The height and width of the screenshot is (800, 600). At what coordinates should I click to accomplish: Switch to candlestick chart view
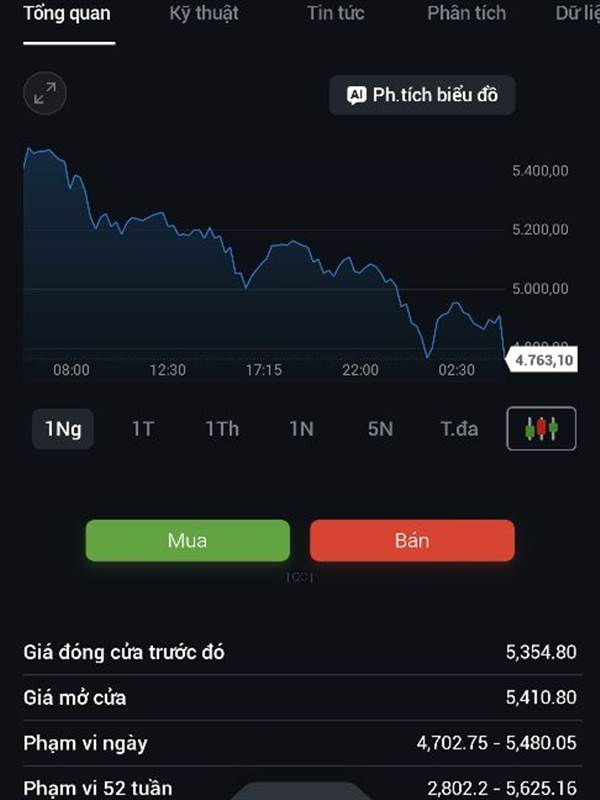[541, 429]
